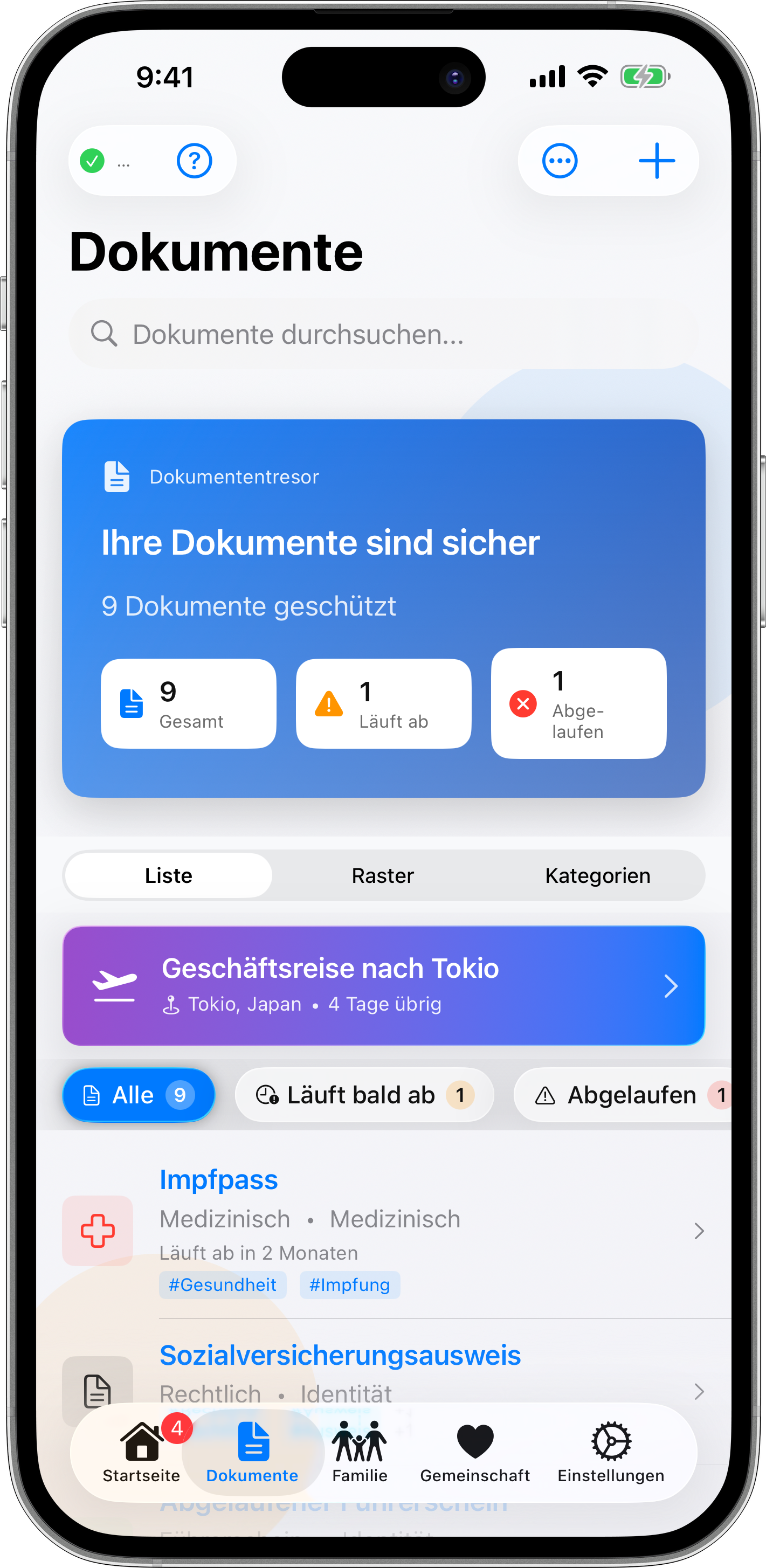766x1568 pixels.
Task: Open Impfpass details via its chevron
Action: click(x=699, y=1231)
